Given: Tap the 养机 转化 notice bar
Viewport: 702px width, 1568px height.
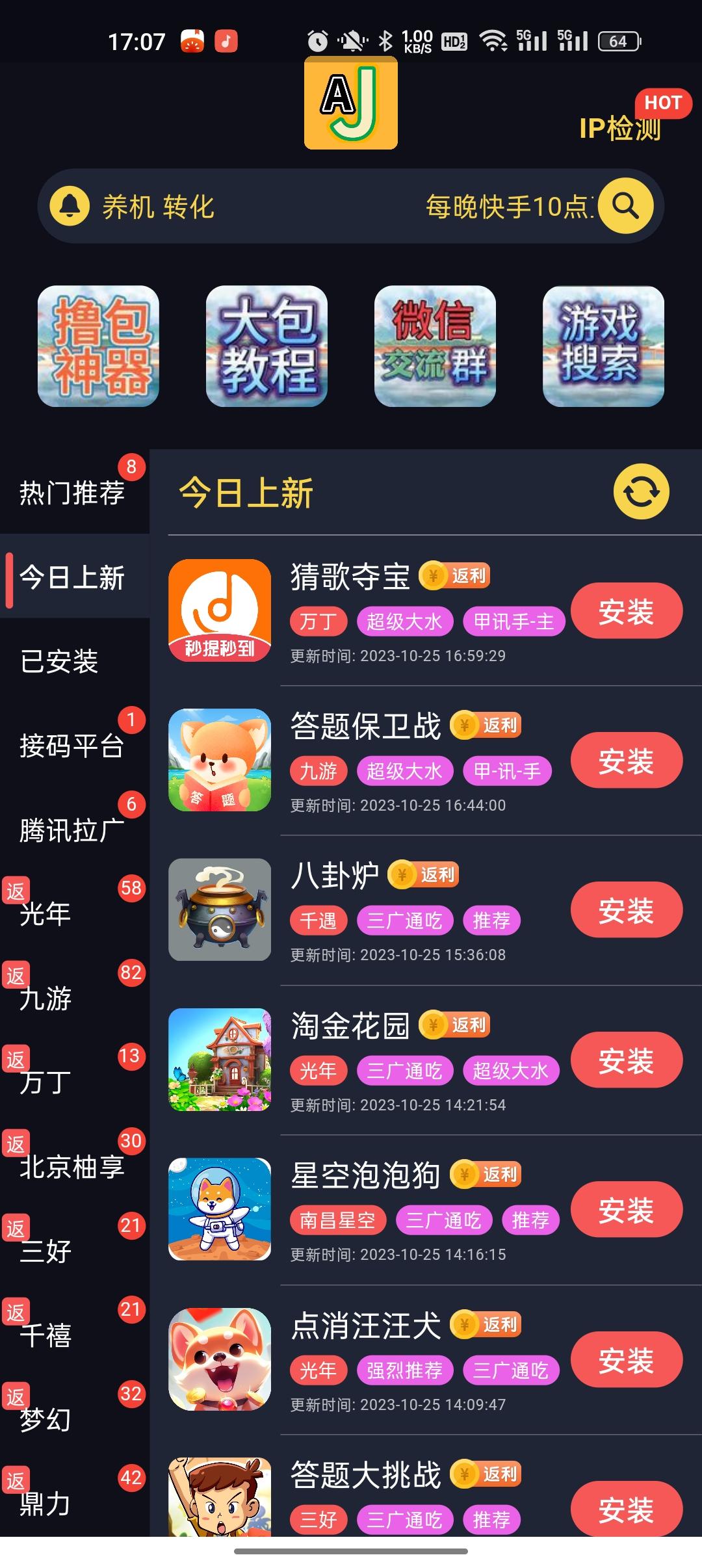Looking at the screenshot, I should (x=158, y=207).
